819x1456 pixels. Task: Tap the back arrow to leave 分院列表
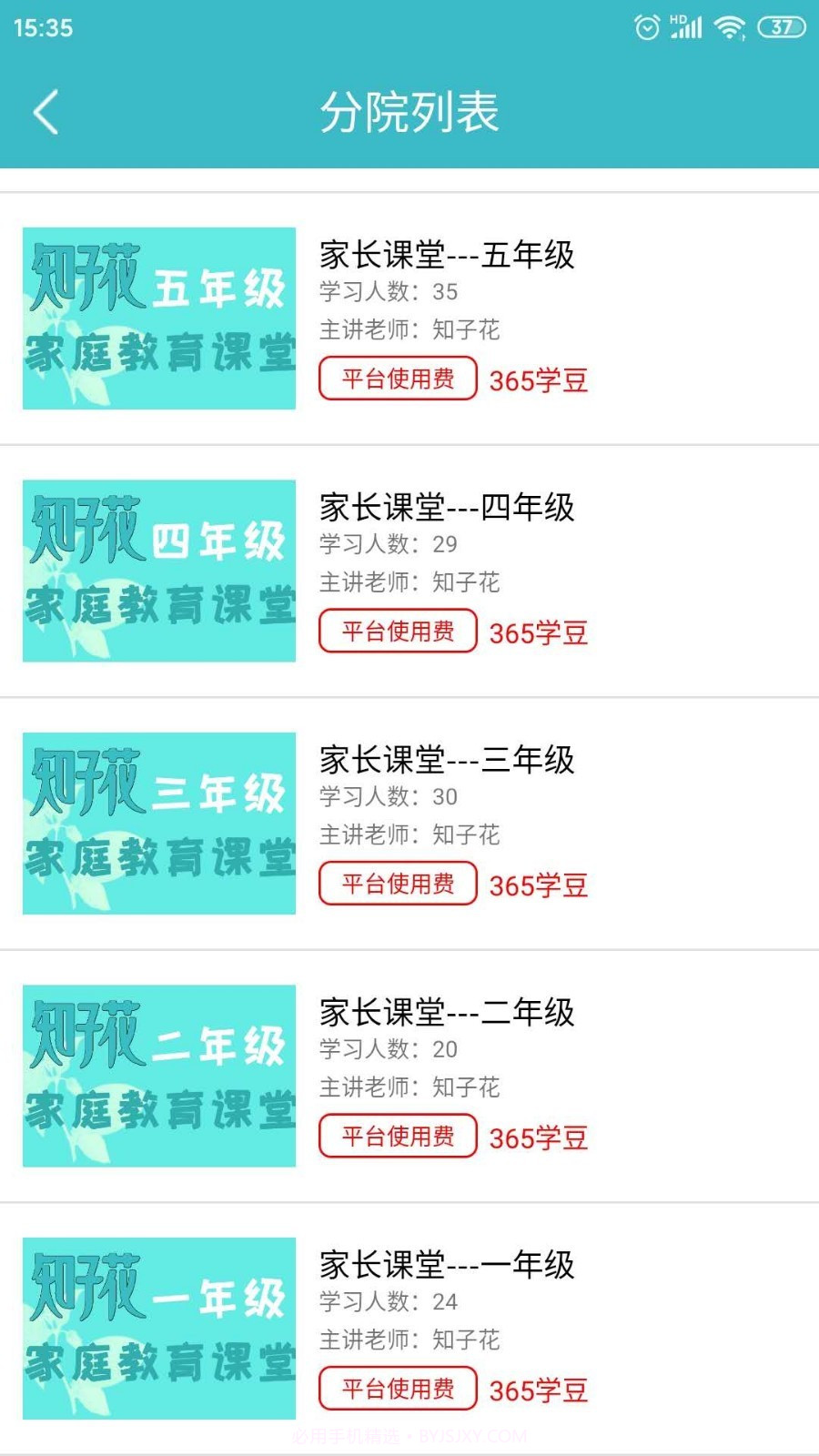45,111
